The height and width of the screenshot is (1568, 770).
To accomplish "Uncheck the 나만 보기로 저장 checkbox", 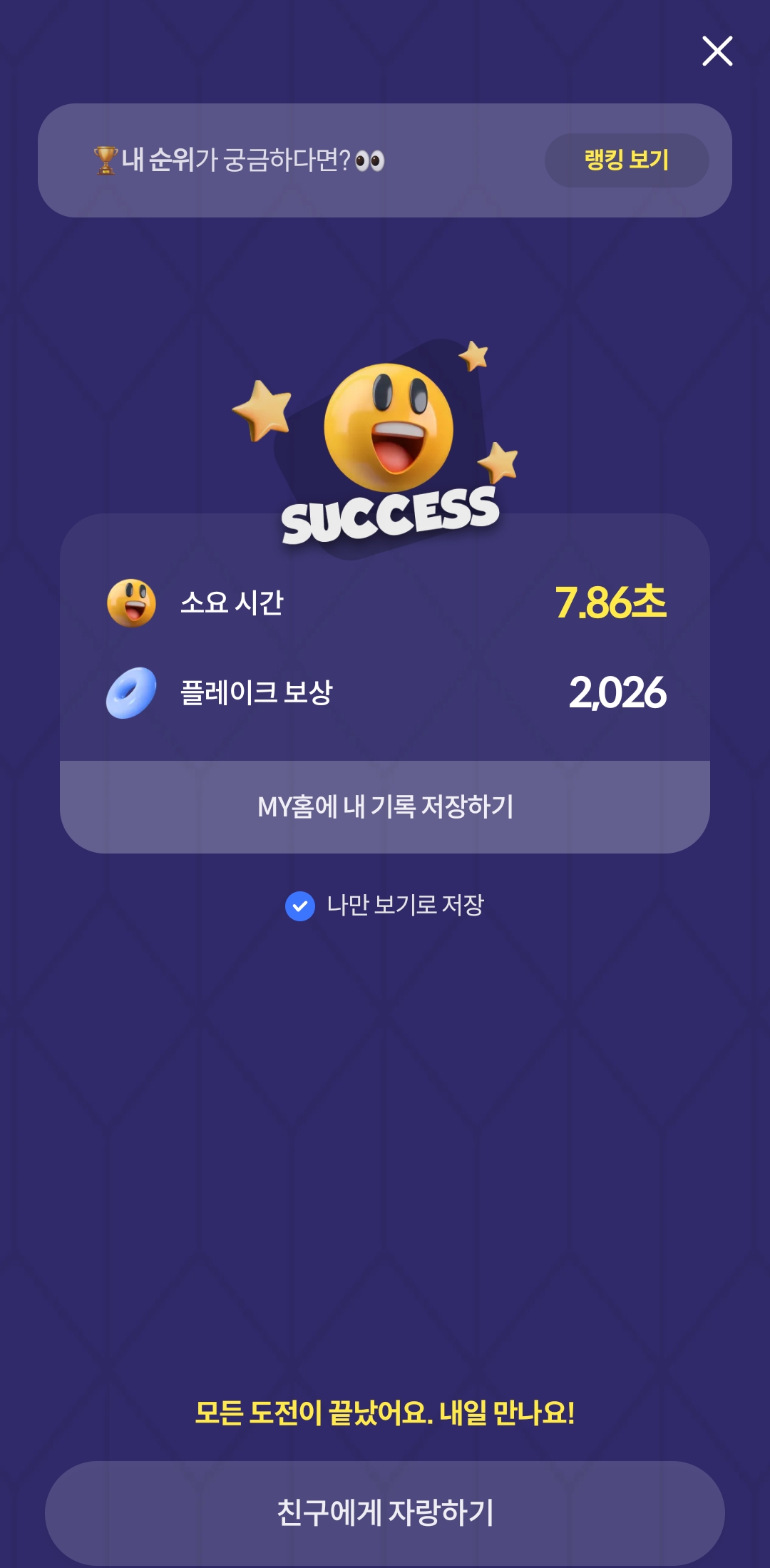I will click(x=300, y=906).
